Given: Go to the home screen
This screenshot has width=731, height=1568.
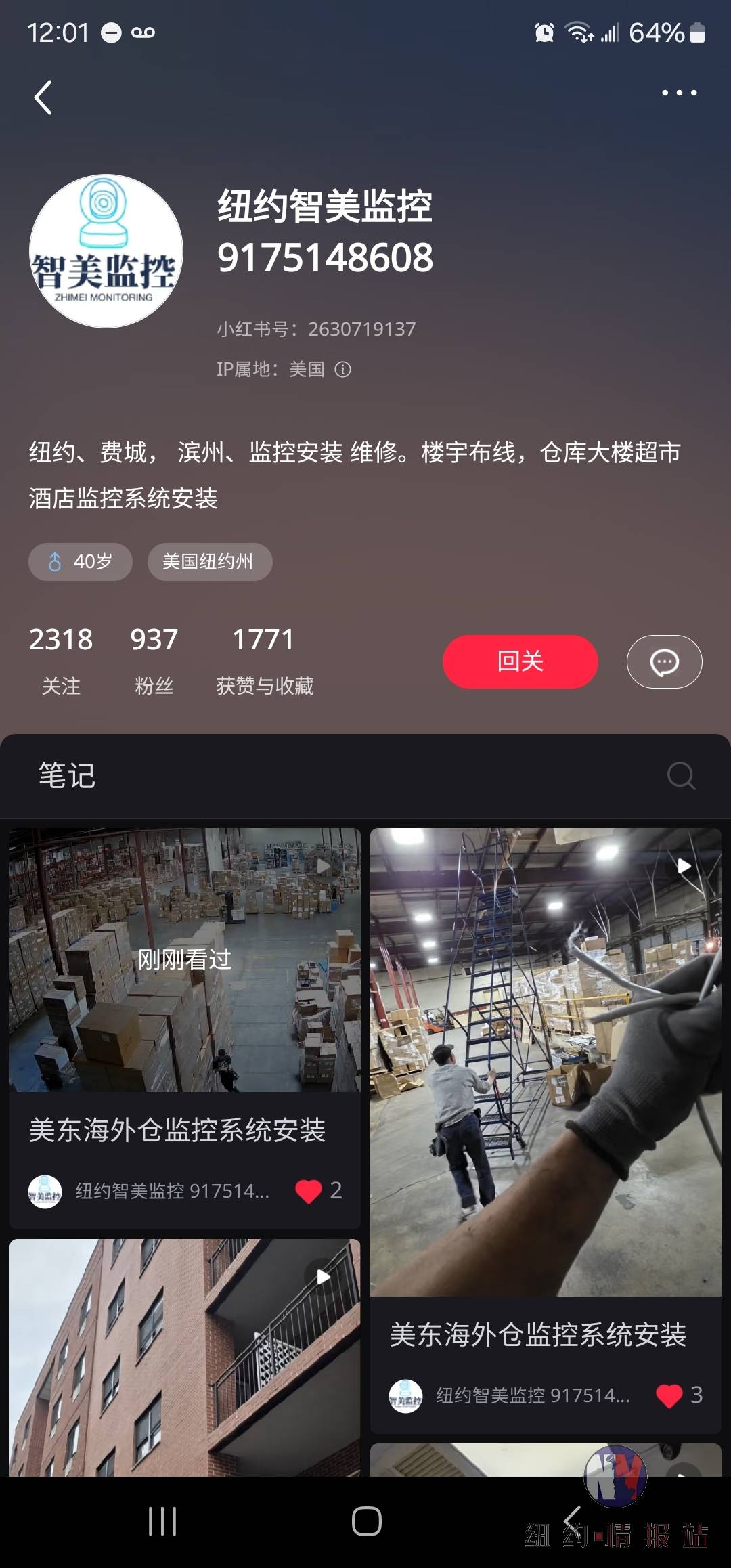Looking at the screenshot, I should click(366, 1521).
